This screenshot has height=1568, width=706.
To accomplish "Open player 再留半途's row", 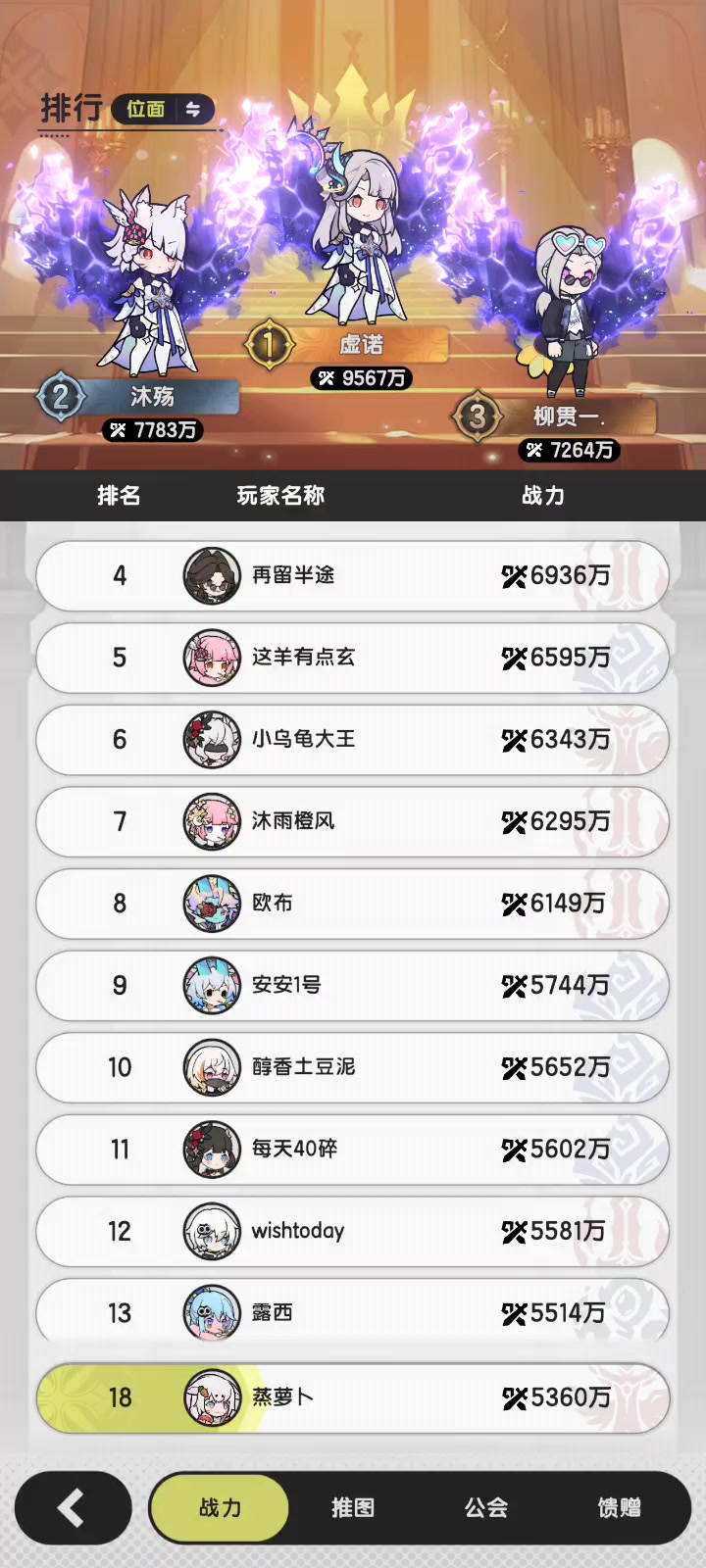I will (353, 575).
